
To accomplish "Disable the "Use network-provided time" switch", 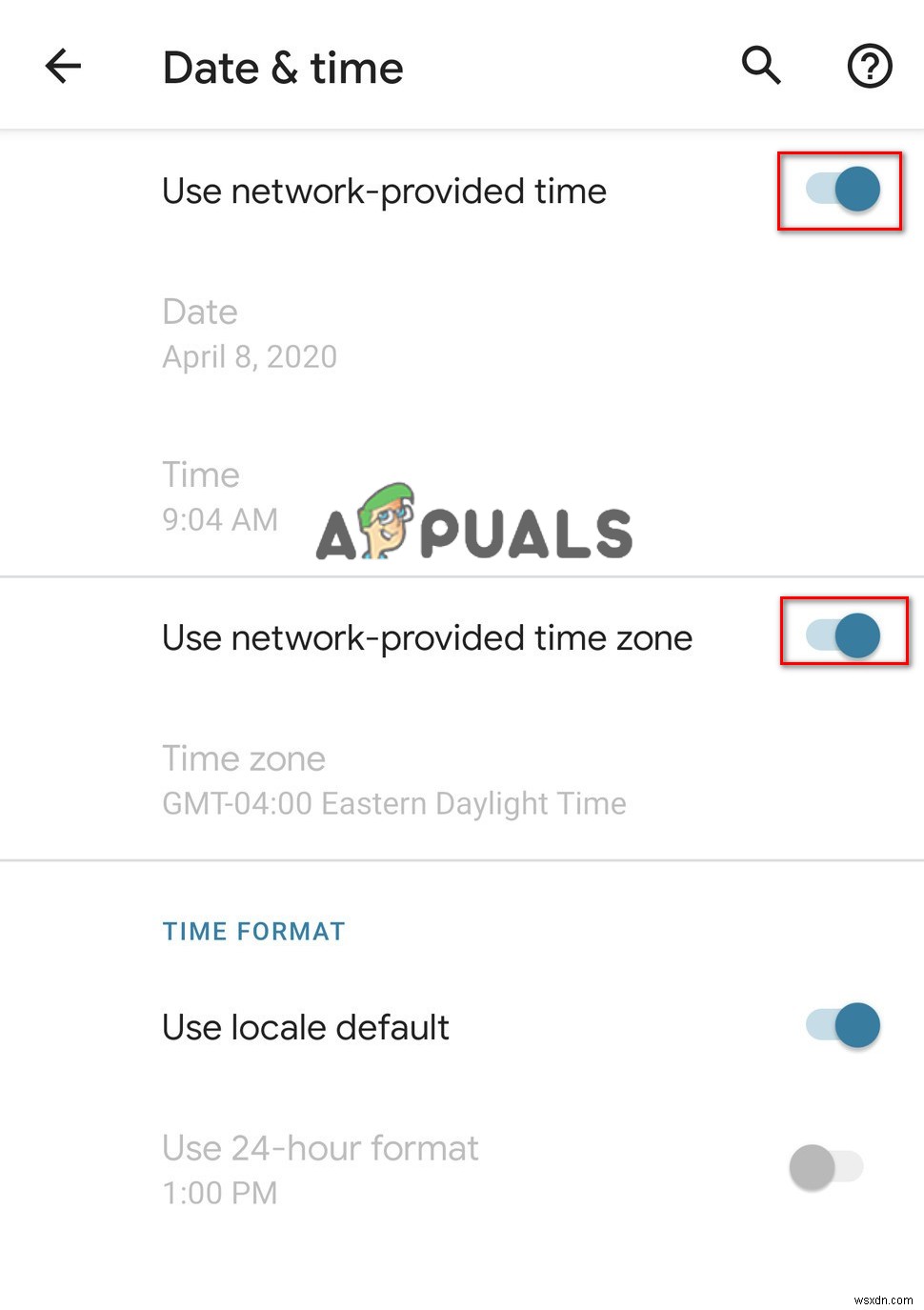I will [842, 190].
